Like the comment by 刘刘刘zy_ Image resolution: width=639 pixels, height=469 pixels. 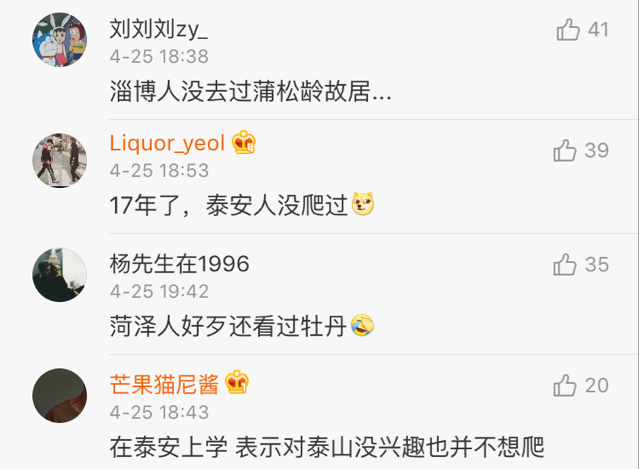click(x=568, y=30)
